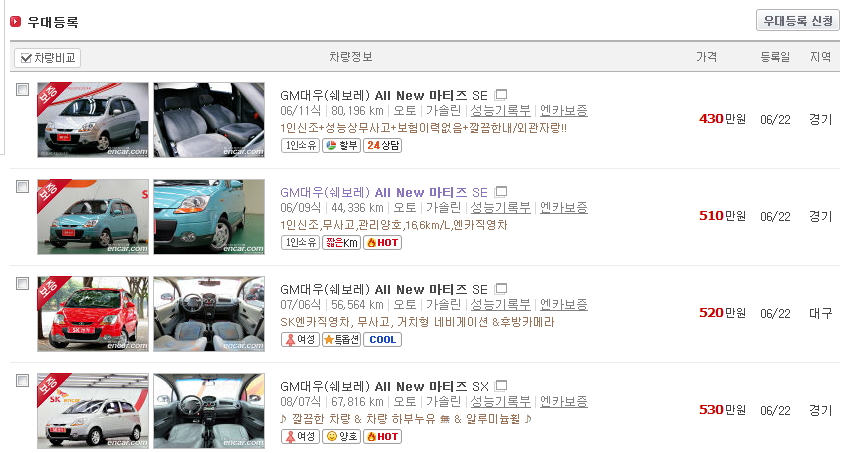View the silver 마티즈 exterior photo, 430만원
844x453 pixels.
pyautogui.click(x=92, y=120)
